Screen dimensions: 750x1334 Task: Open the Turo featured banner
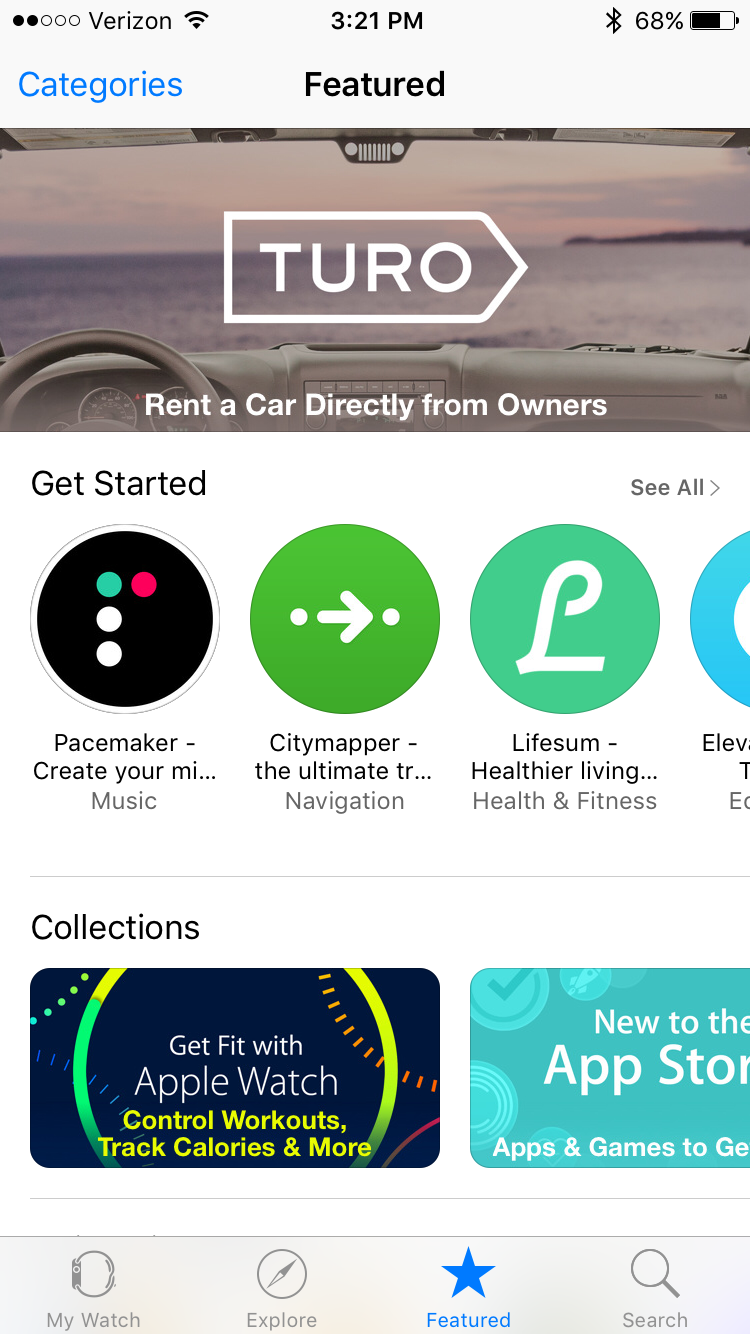pyautogui.click(x=375, y=280)
